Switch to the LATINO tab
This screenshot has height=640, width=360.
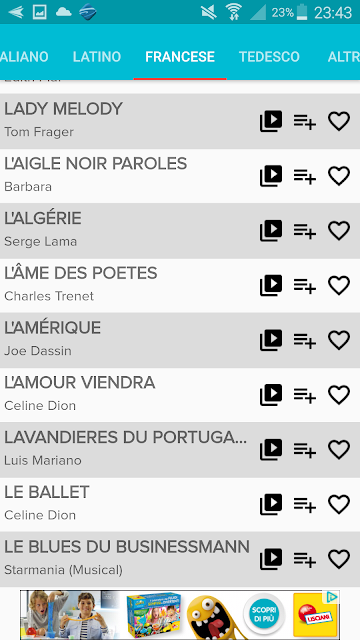[x=97, y=57]
